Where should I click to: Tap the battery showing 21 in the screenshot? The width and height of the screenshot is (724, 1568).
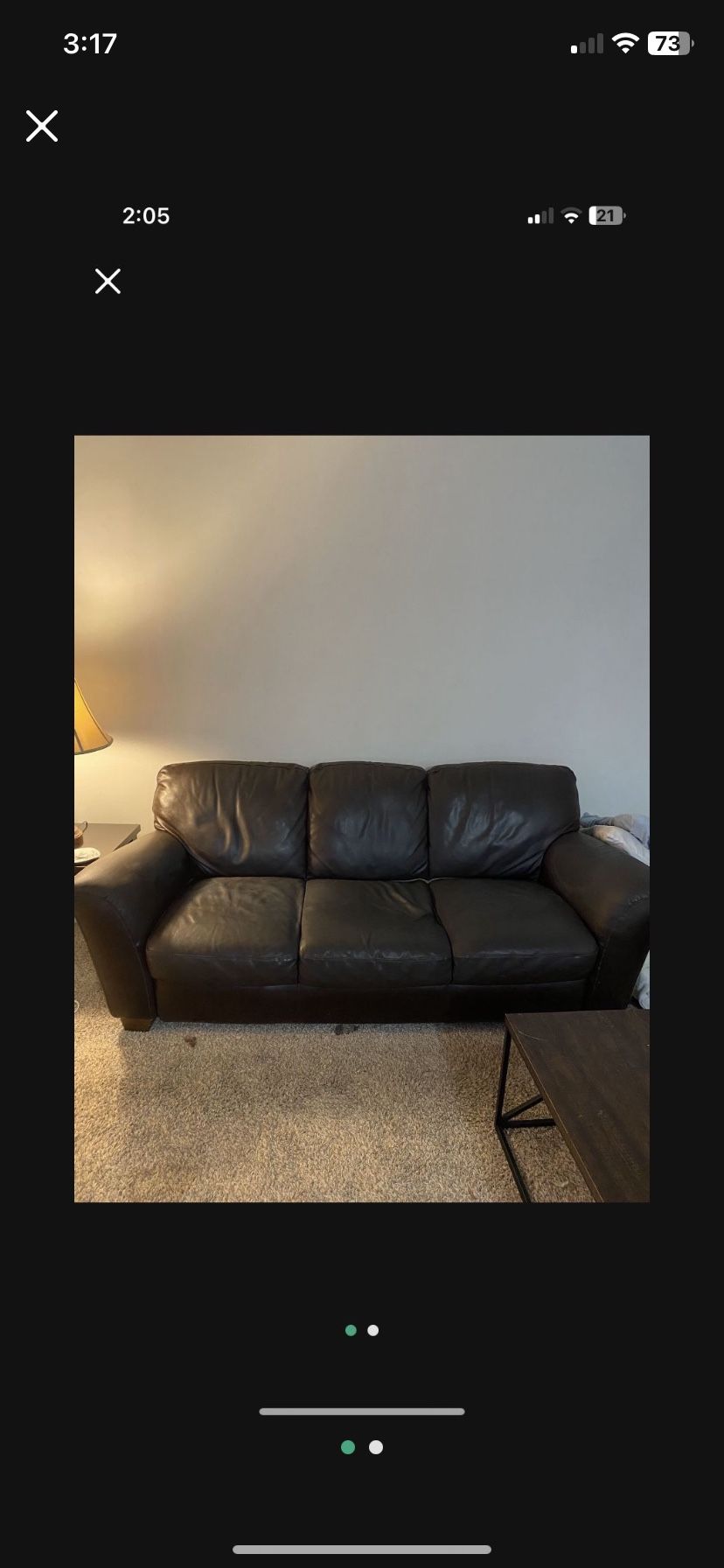click(608, 215)
